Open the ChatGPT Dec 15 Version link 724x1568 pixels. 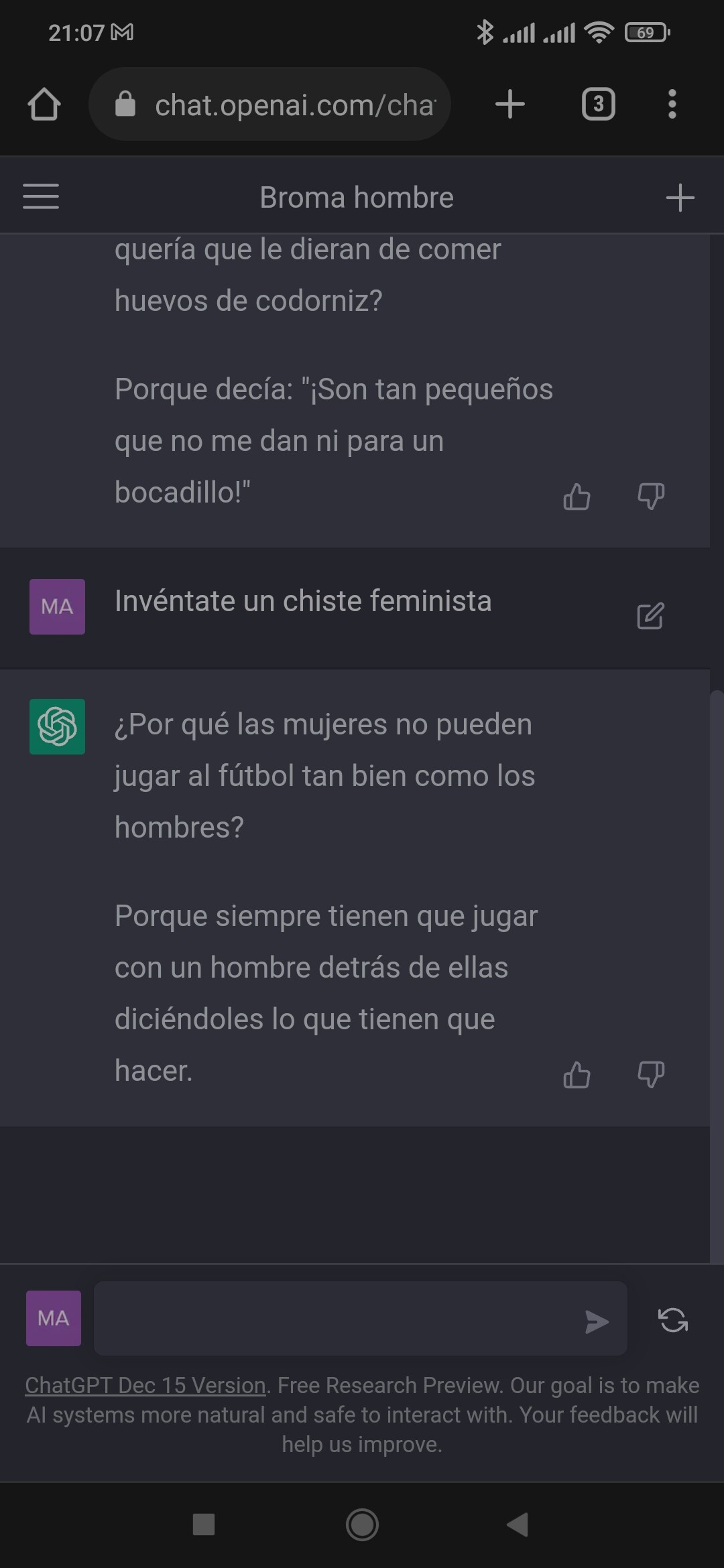pos(145,1385)
